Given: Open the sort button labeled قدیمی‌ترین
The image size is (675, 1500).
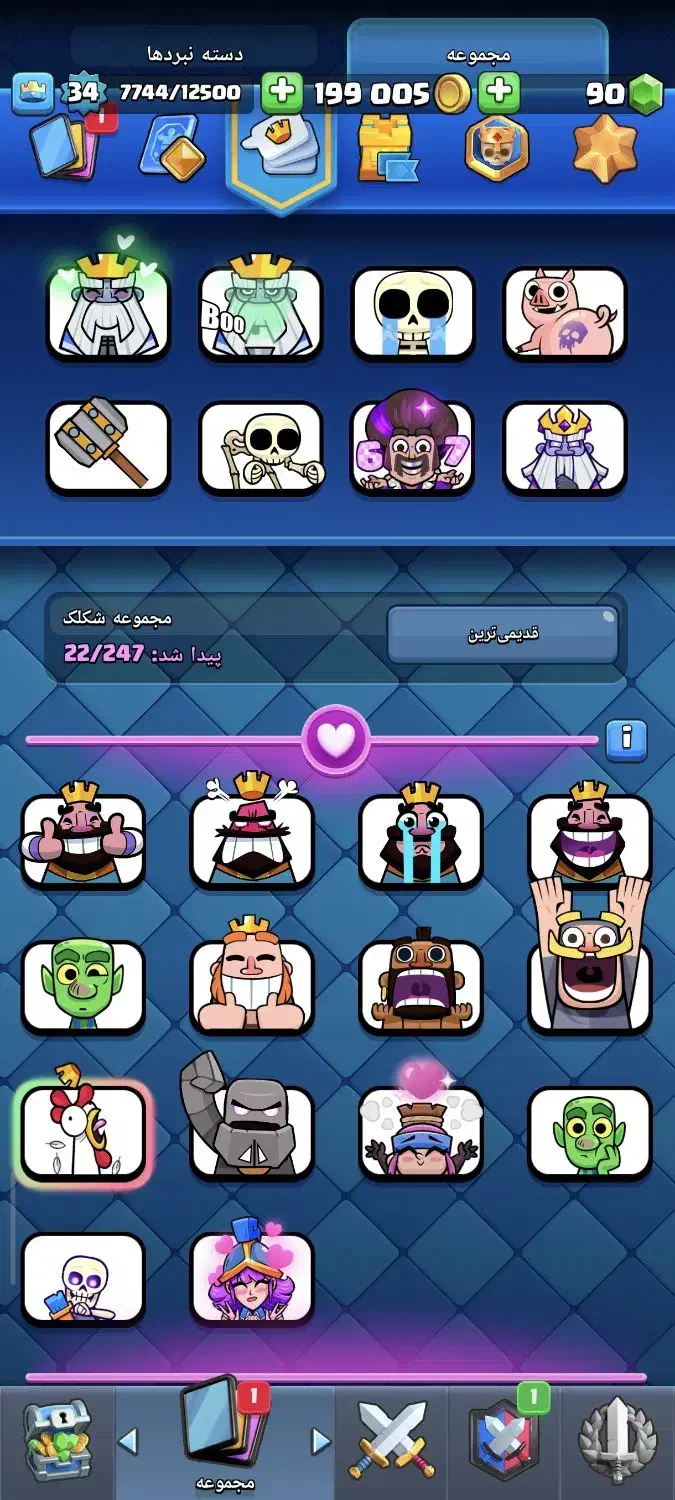Looking at the screenshot, I should (503, 634).
